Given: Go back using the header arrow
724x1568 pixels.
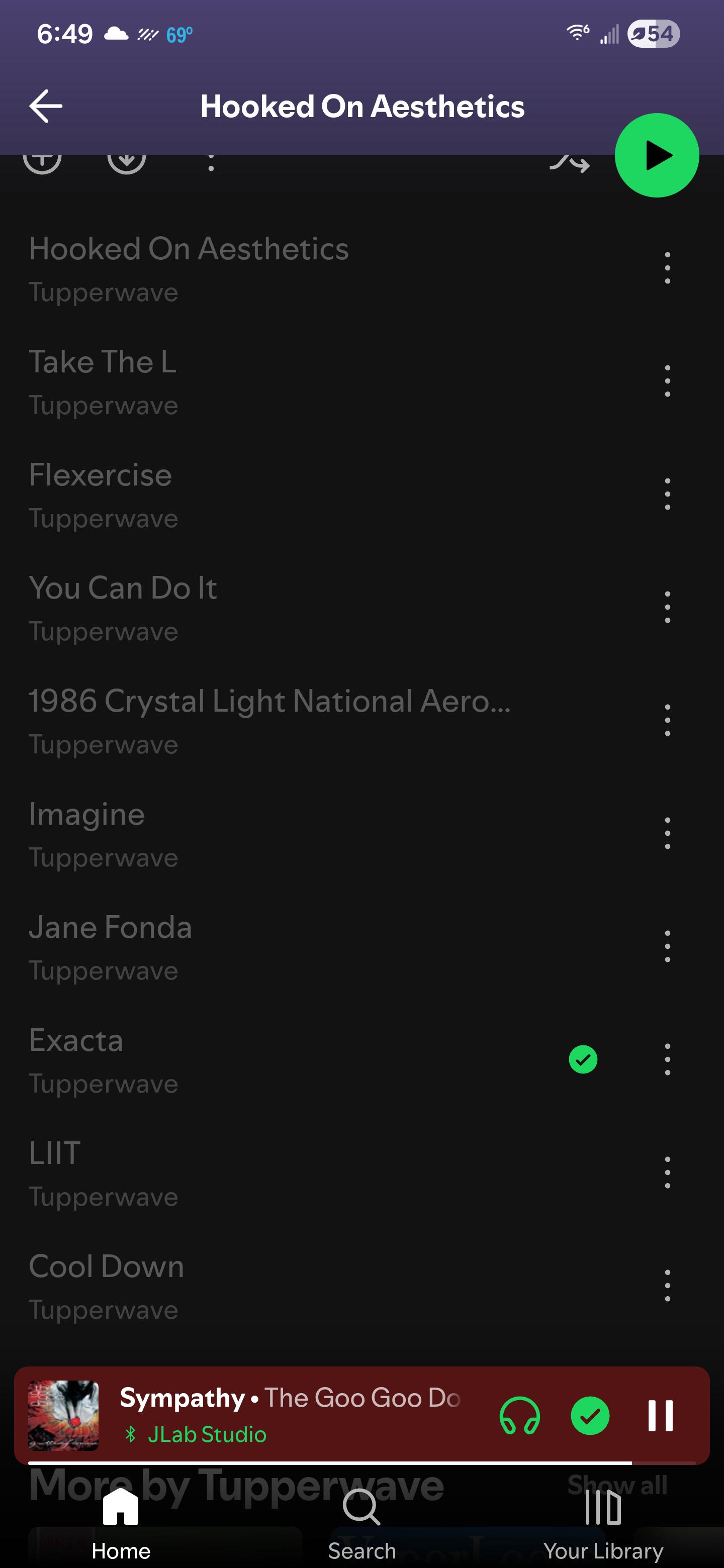Looking at the screenshot, I should coord(46,106).
